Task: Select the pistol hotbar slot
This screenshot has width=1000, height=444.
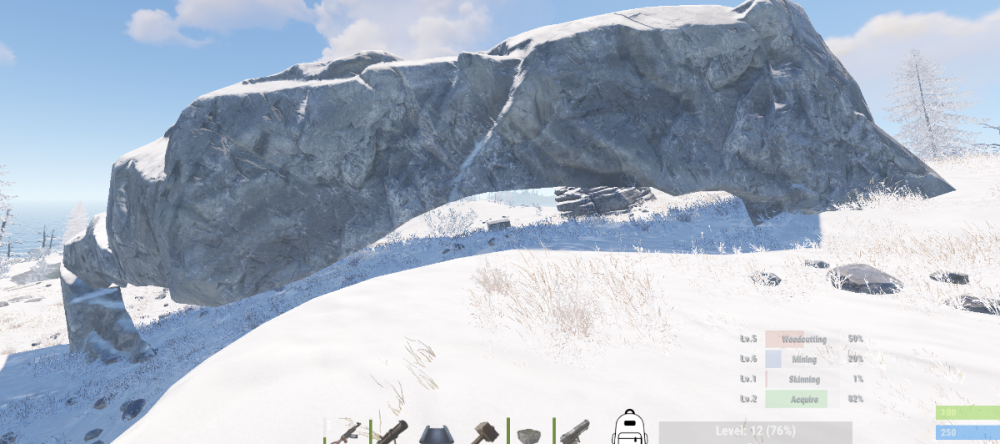Action: coord(575,432)
